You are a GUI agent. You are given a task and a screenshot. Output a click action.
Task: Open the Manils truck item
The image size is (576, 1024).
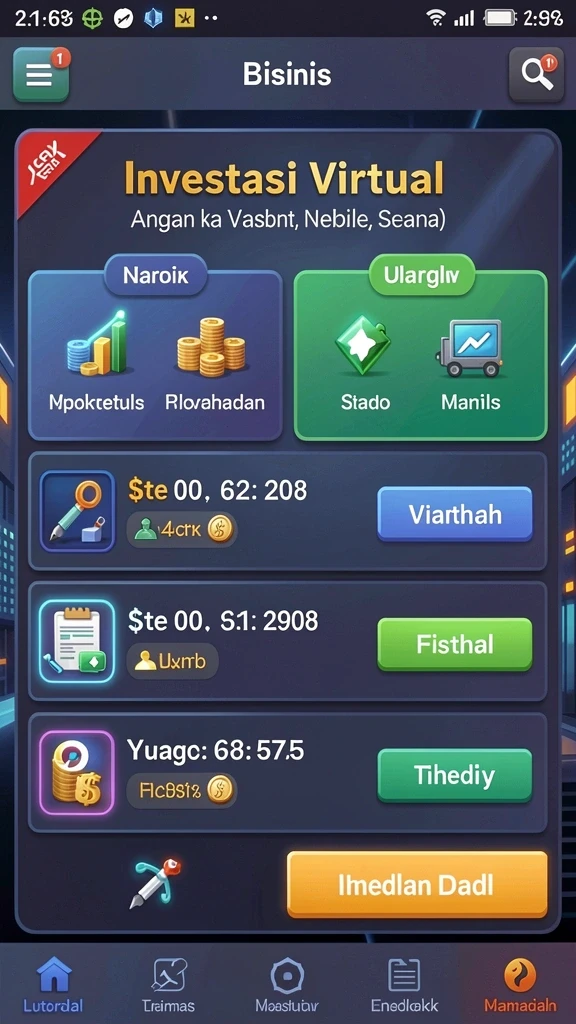[470, 364]
